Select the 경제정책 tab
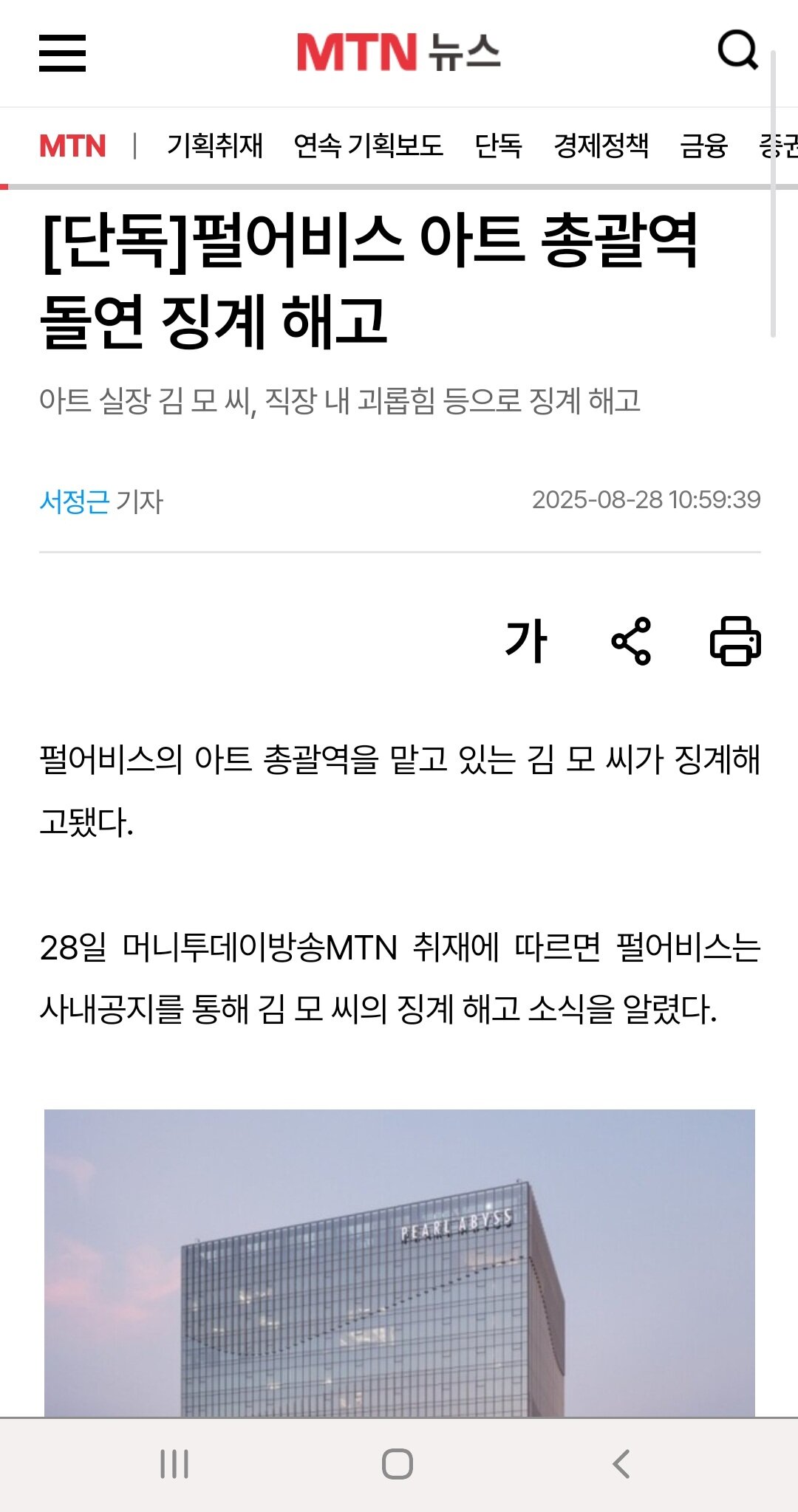 click(x=601, y=146)
